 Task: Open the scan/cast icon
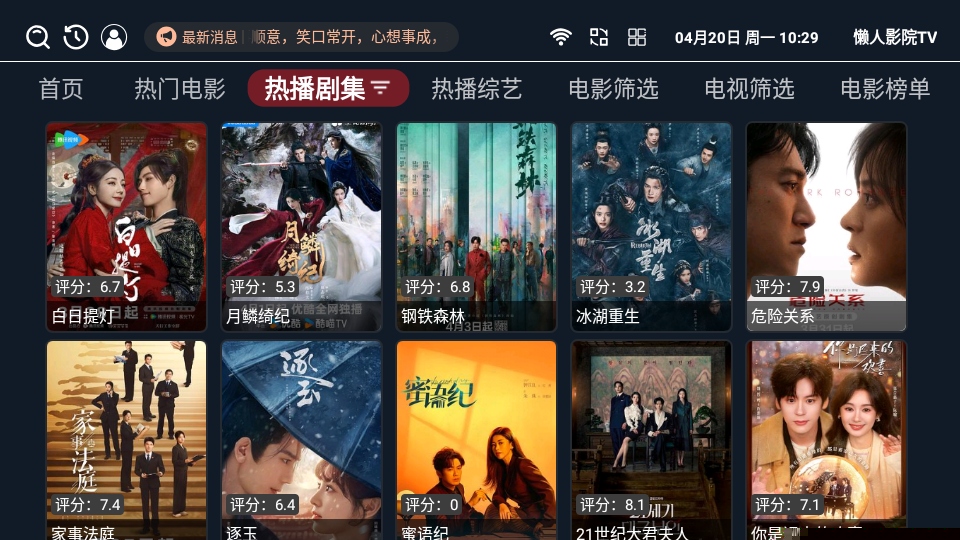click(x=599, y=38)
